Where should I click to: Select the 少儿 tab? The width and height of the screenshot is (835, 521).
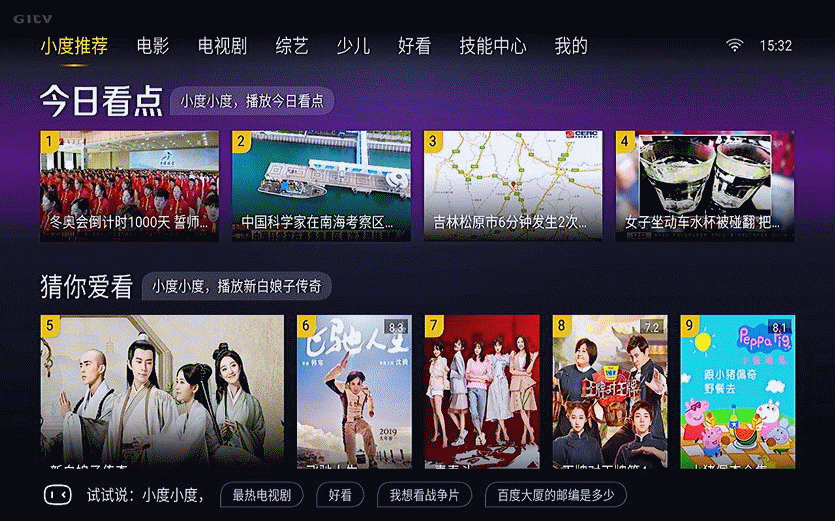click(x=353, y=46)
